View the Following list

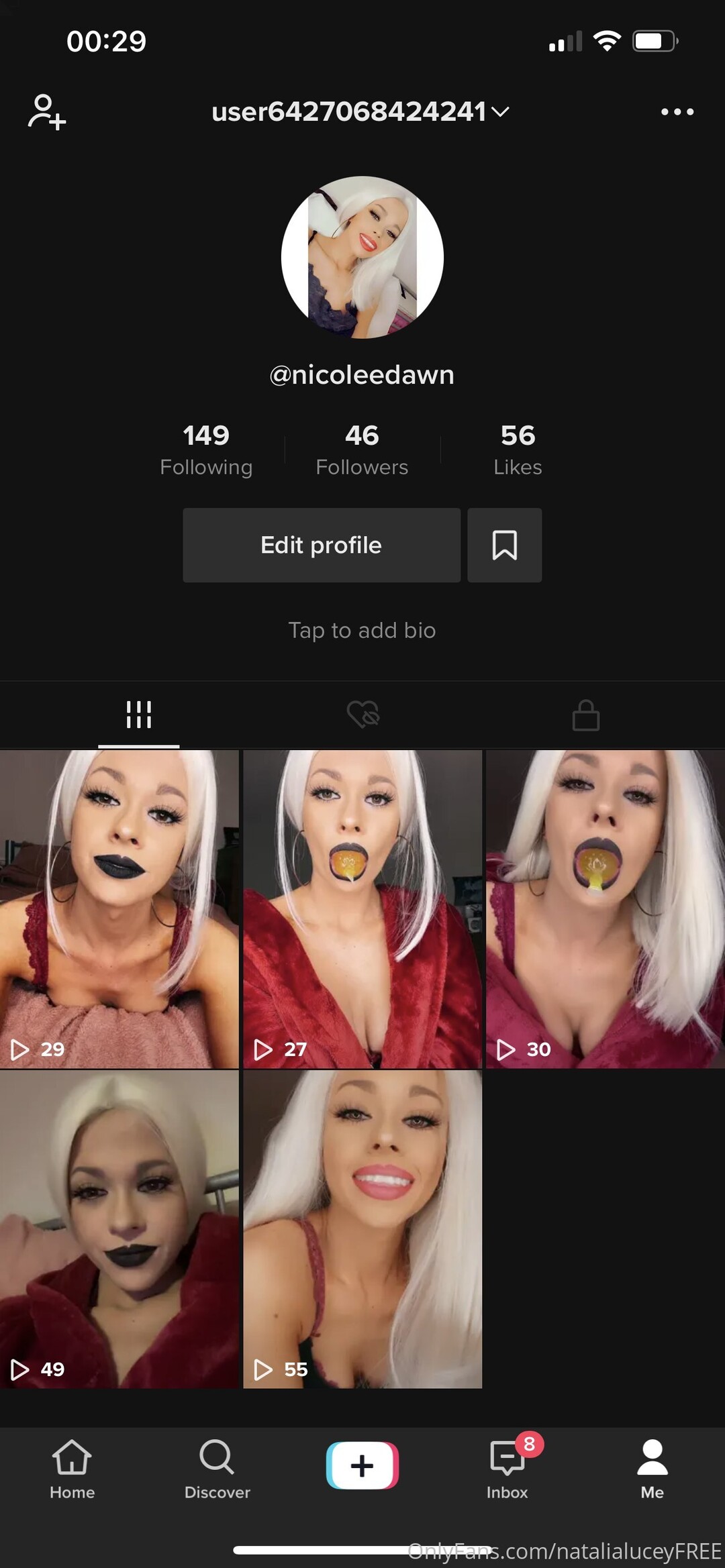206,450
